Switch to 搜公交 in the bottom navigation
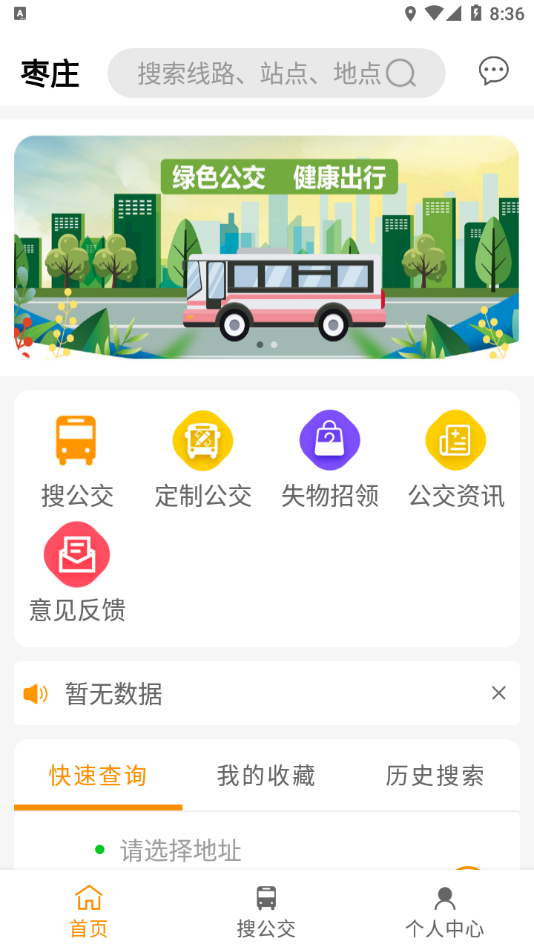 [266, 911]
